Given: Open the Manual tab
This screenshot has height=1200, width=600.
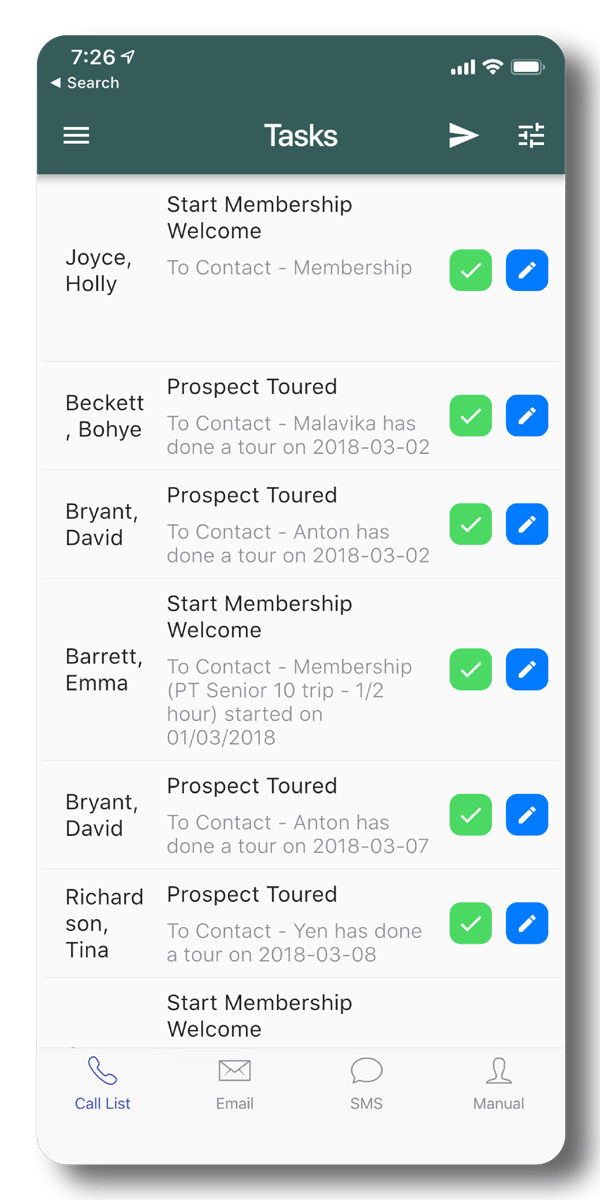Looking at the screenshot, I should (499, 1084).
